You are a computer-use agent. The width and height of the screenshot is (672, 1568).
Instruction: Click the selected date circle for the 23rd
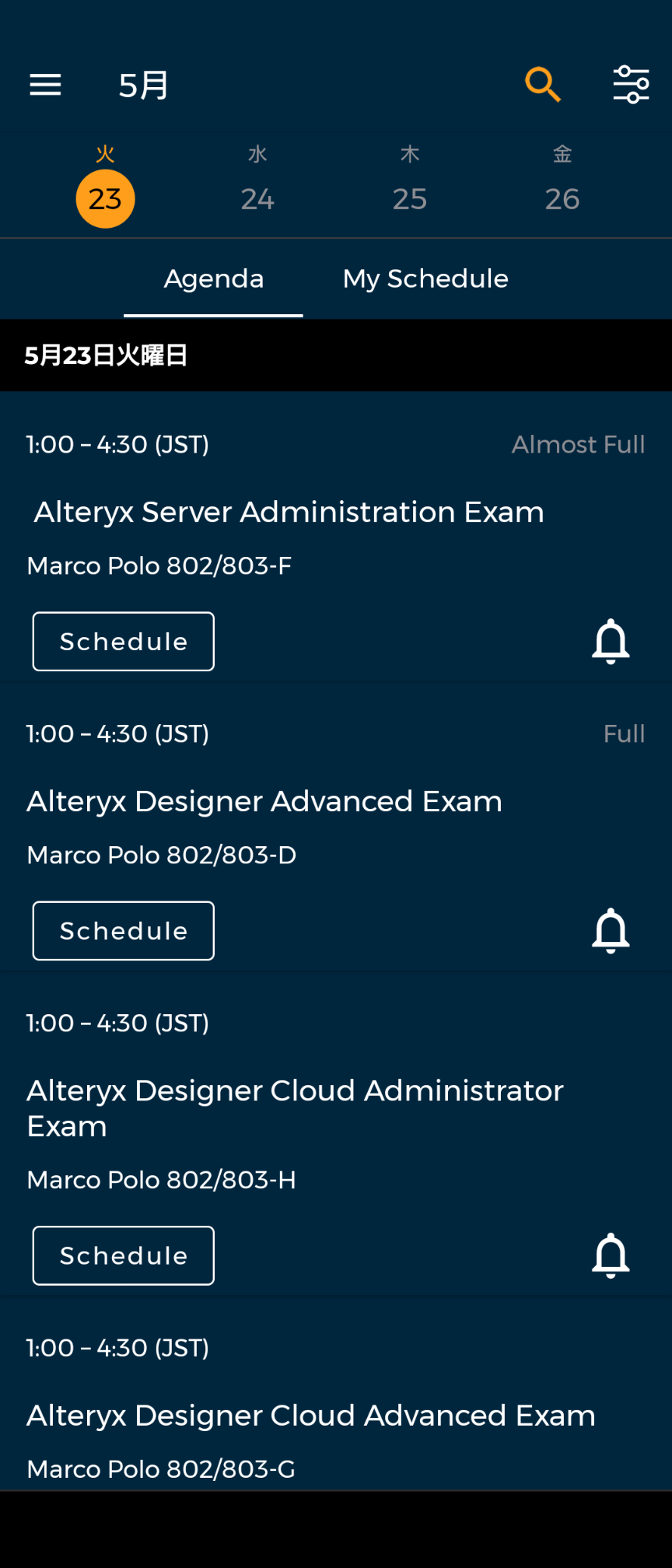tap(105, 198)
